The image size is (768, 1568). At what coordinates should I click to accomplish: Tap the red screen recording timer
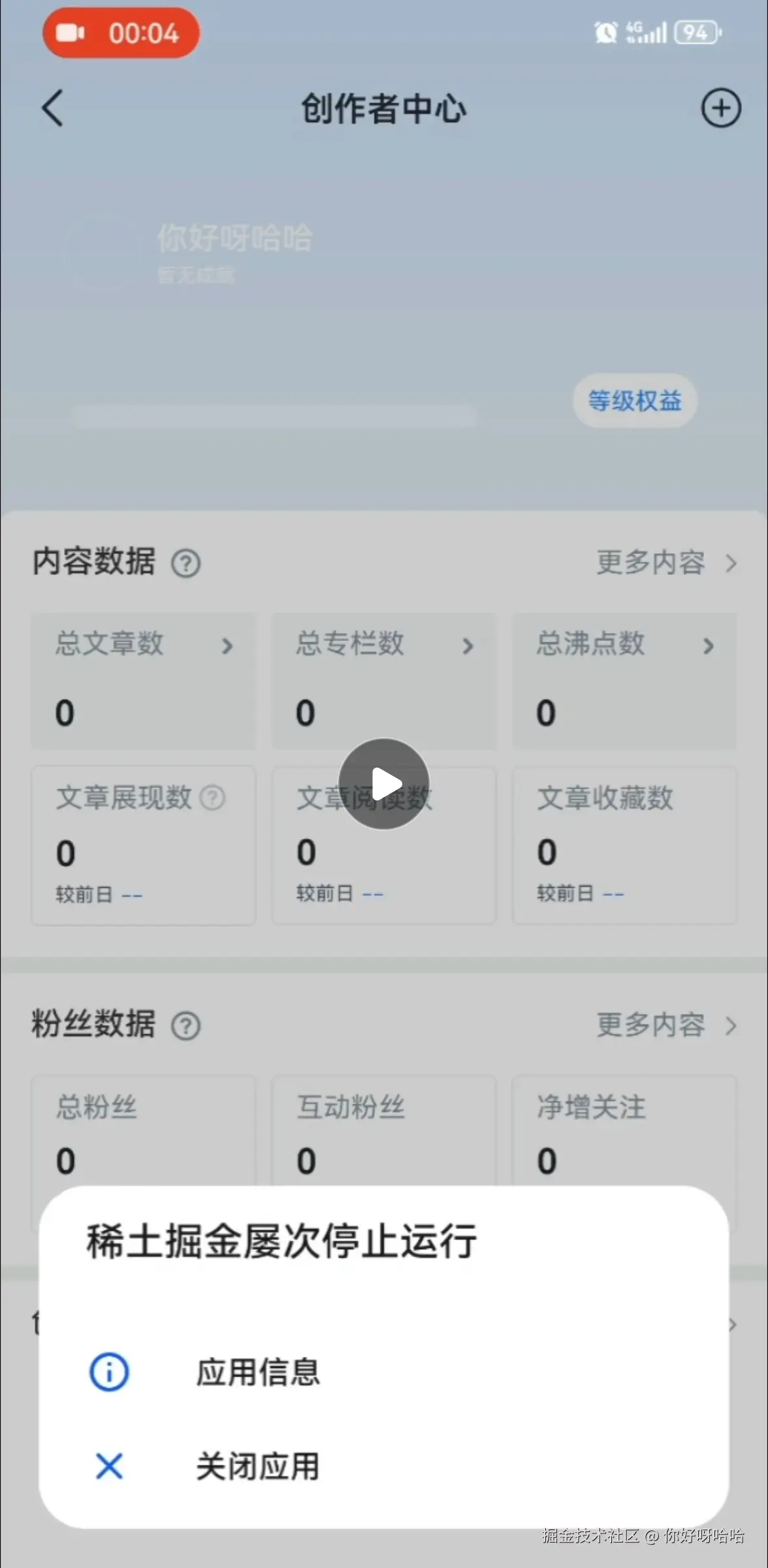[x=121, y=33]
